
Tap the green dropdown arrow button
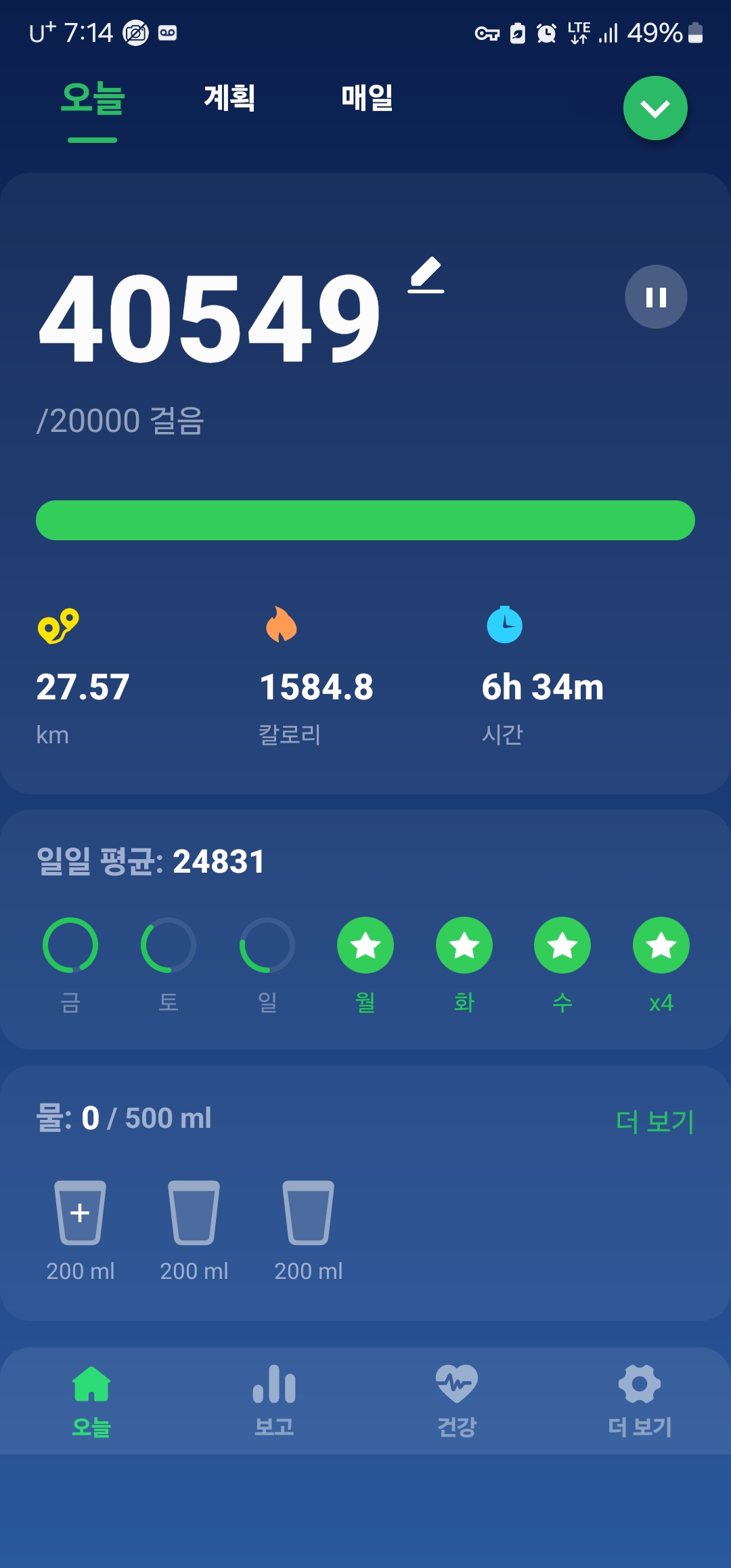point(655,108)
